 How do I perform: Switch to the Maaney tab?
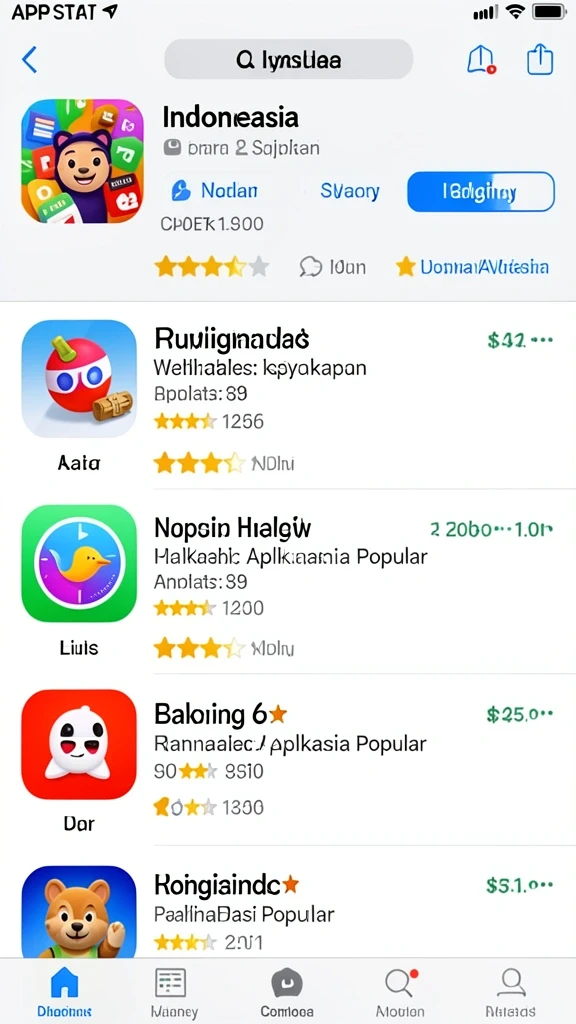(x=174, y=991)
